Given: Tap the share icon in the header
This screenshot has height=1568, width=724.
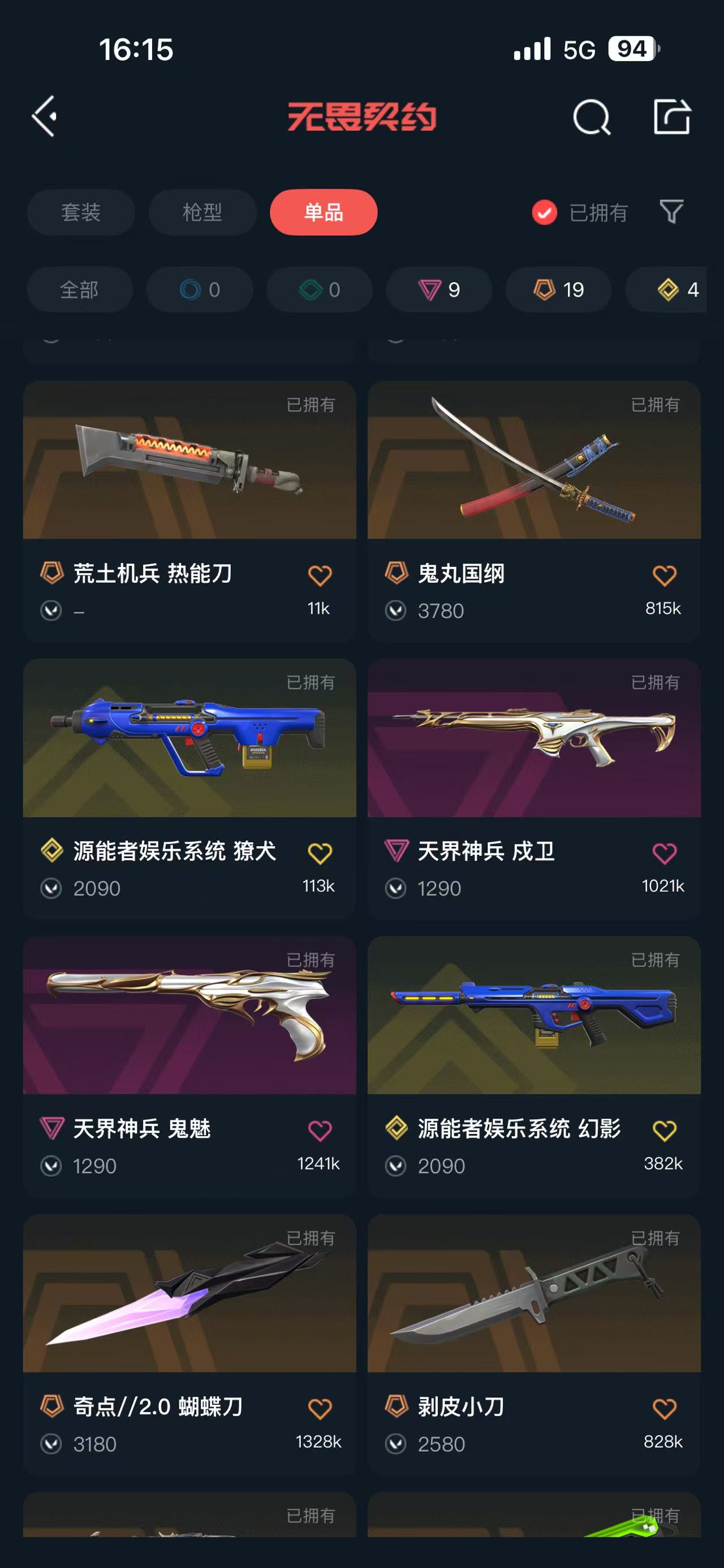Looking at the screenshot, I should (671, 116).
